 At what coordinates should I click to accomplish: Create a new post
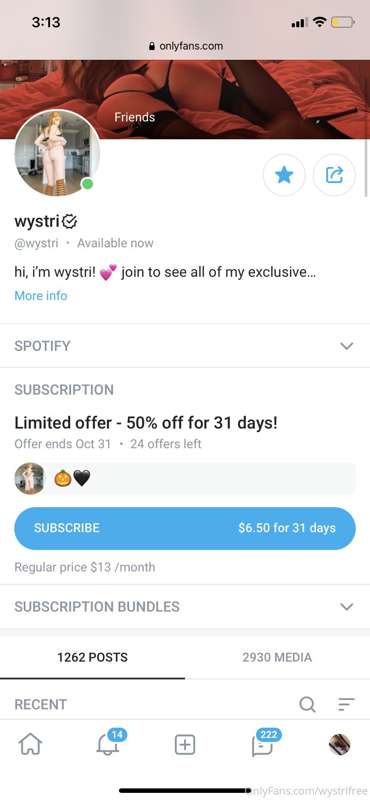(x=185, y=745)
